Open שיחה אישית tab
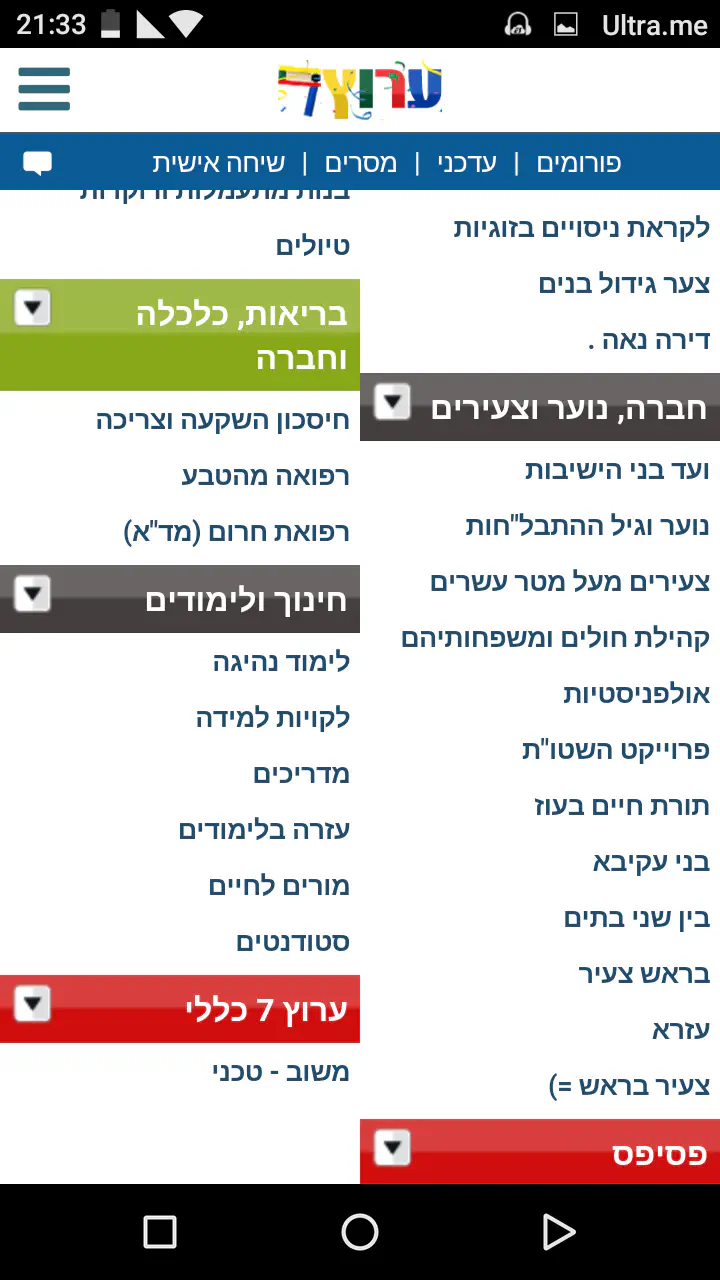Screen dimensions: 720x1280 tap(219, 163)
